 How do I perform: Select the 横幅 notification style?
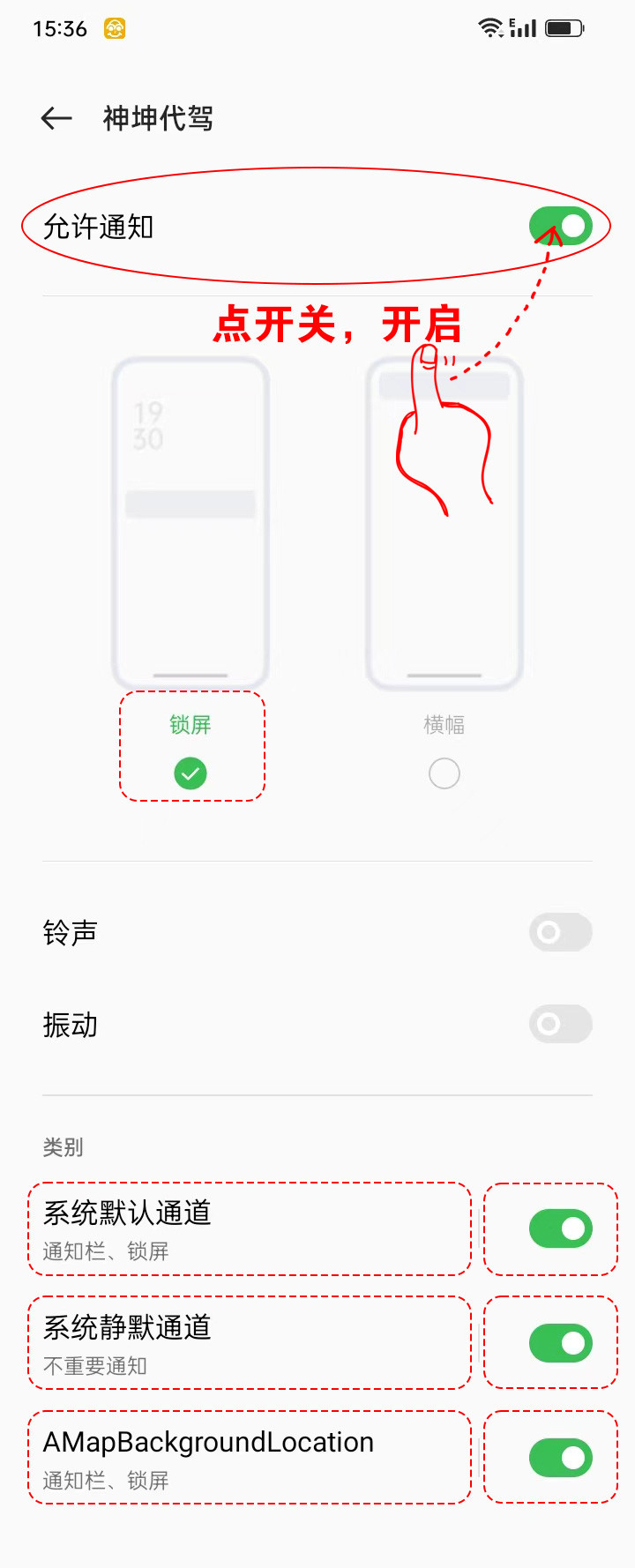[x=444, y=773]
